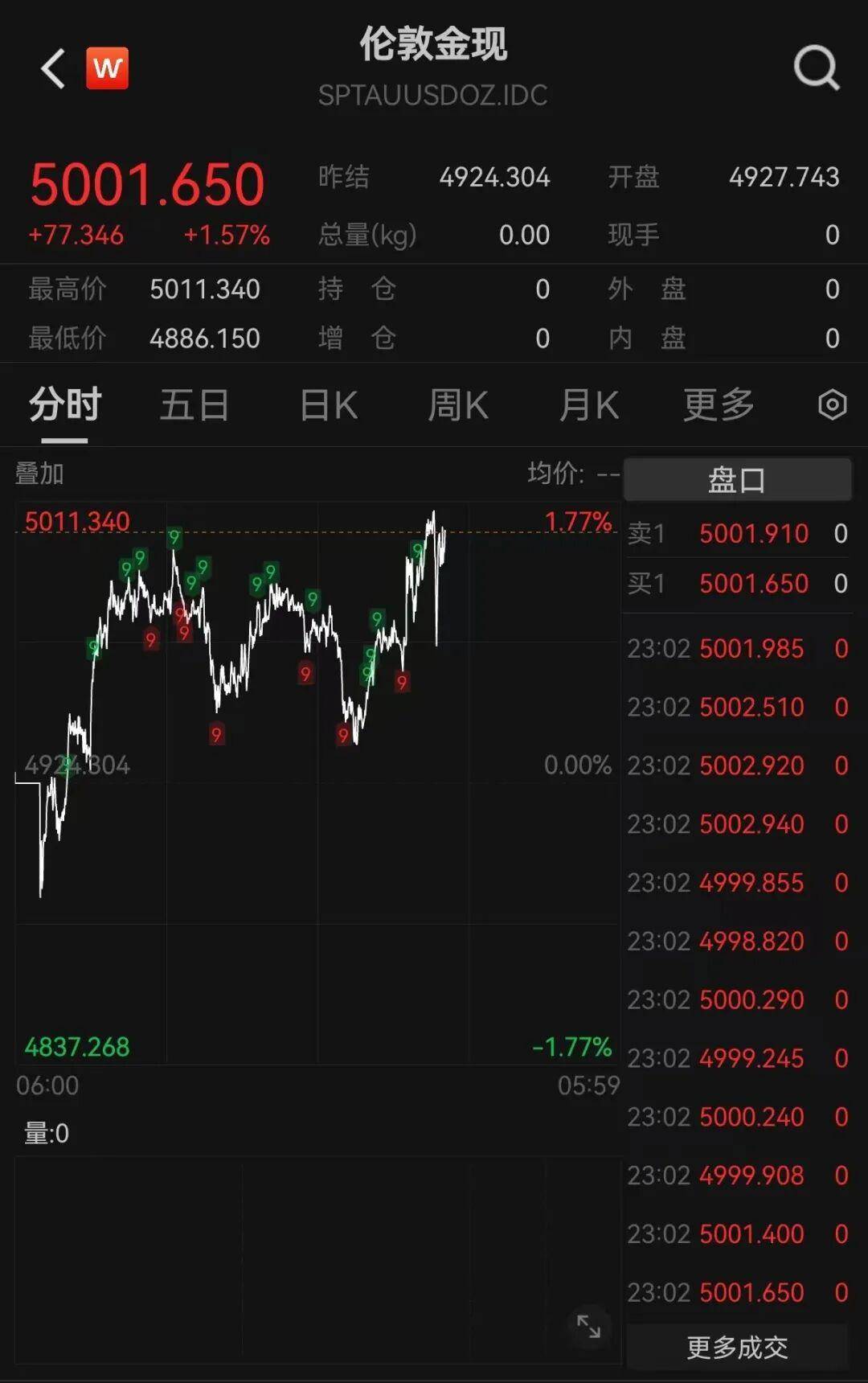Tap the red W icon
The width and height of the screenshot is (868, 1383).
click(107, 68)
